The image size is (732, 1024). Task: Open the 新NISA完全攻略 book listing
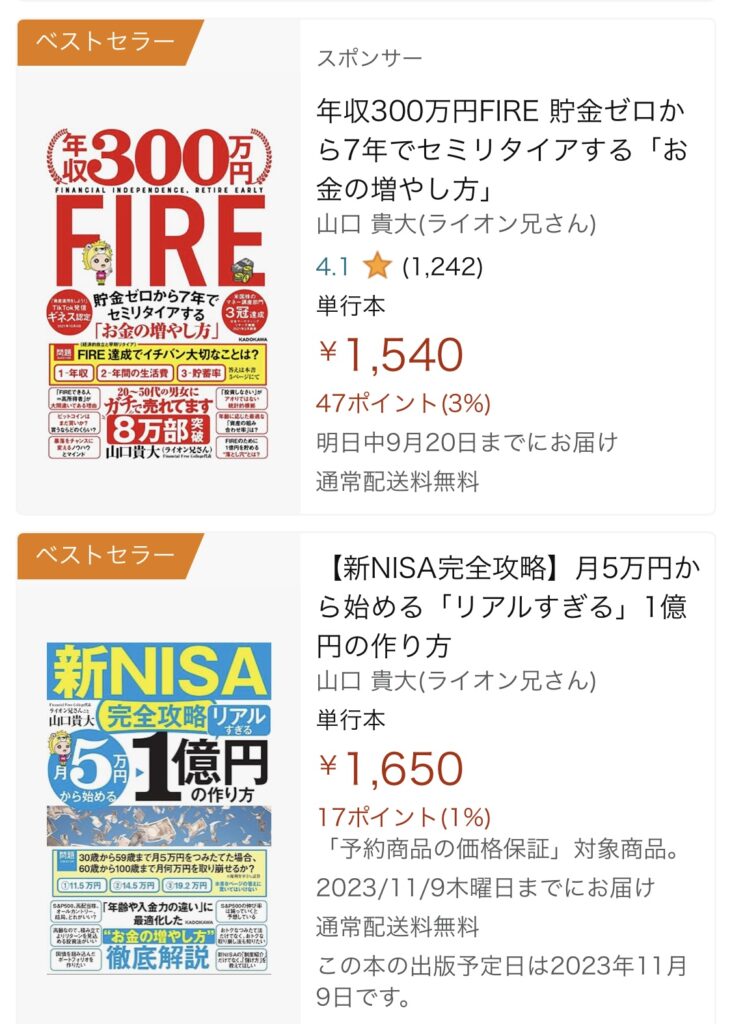click(508, 606)
